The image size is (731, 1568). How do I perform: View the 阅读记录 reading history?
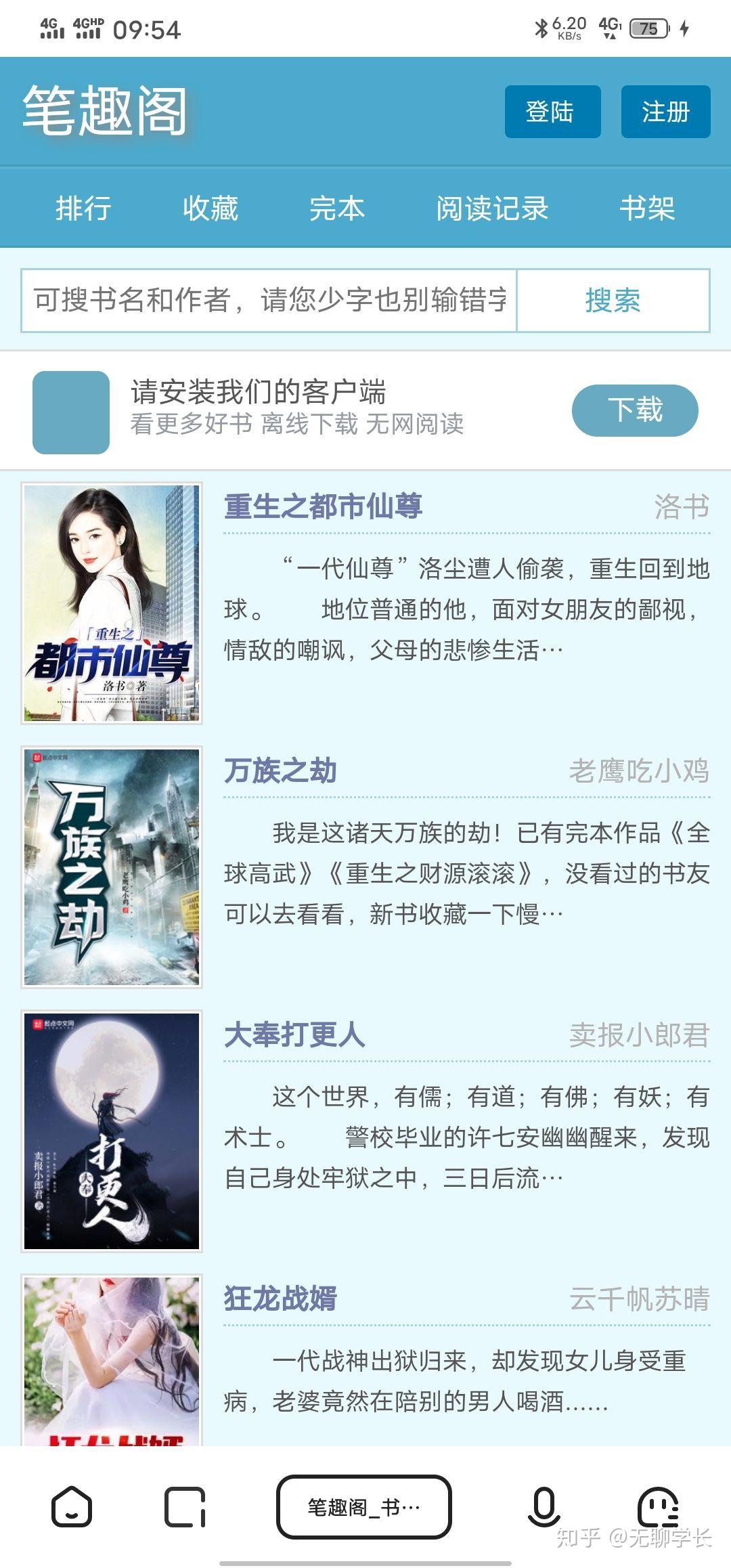pyautogui.click(x=492, y=208)
